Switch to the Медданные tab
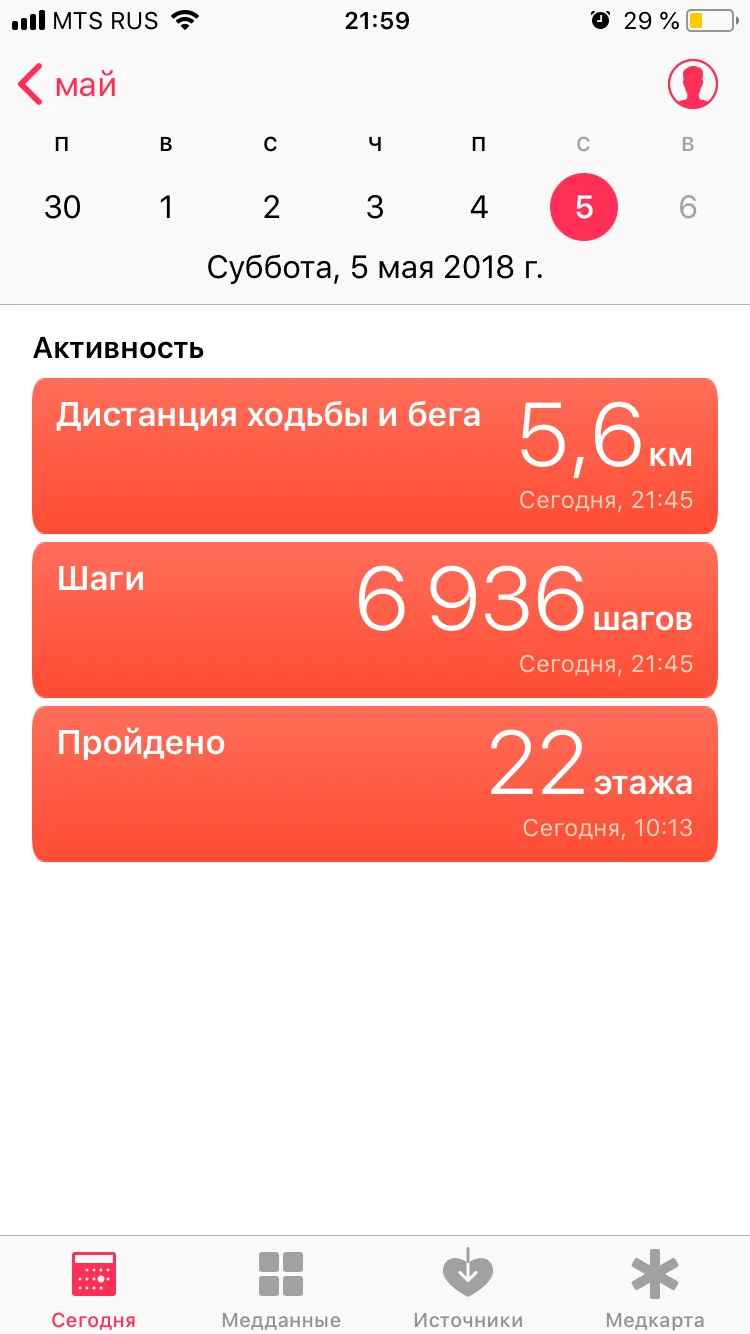The image size is (750, 1334). tap(281, 1288)
